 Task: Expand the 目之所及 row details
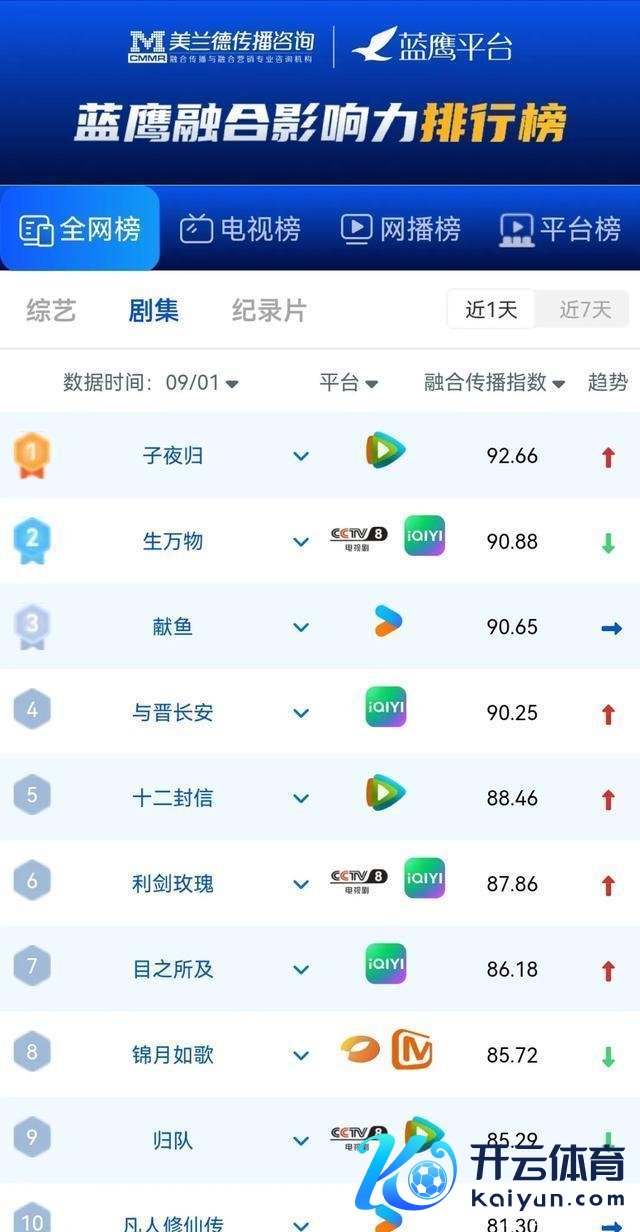click(x=301, y=969)
